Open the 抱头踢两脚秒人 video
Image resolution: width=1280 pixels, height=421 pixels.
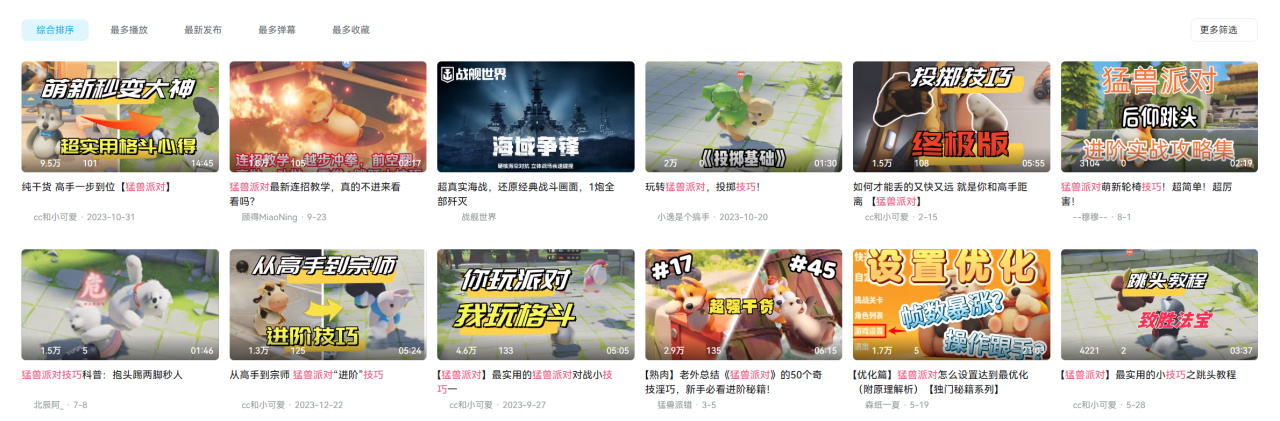pos(120,304)
